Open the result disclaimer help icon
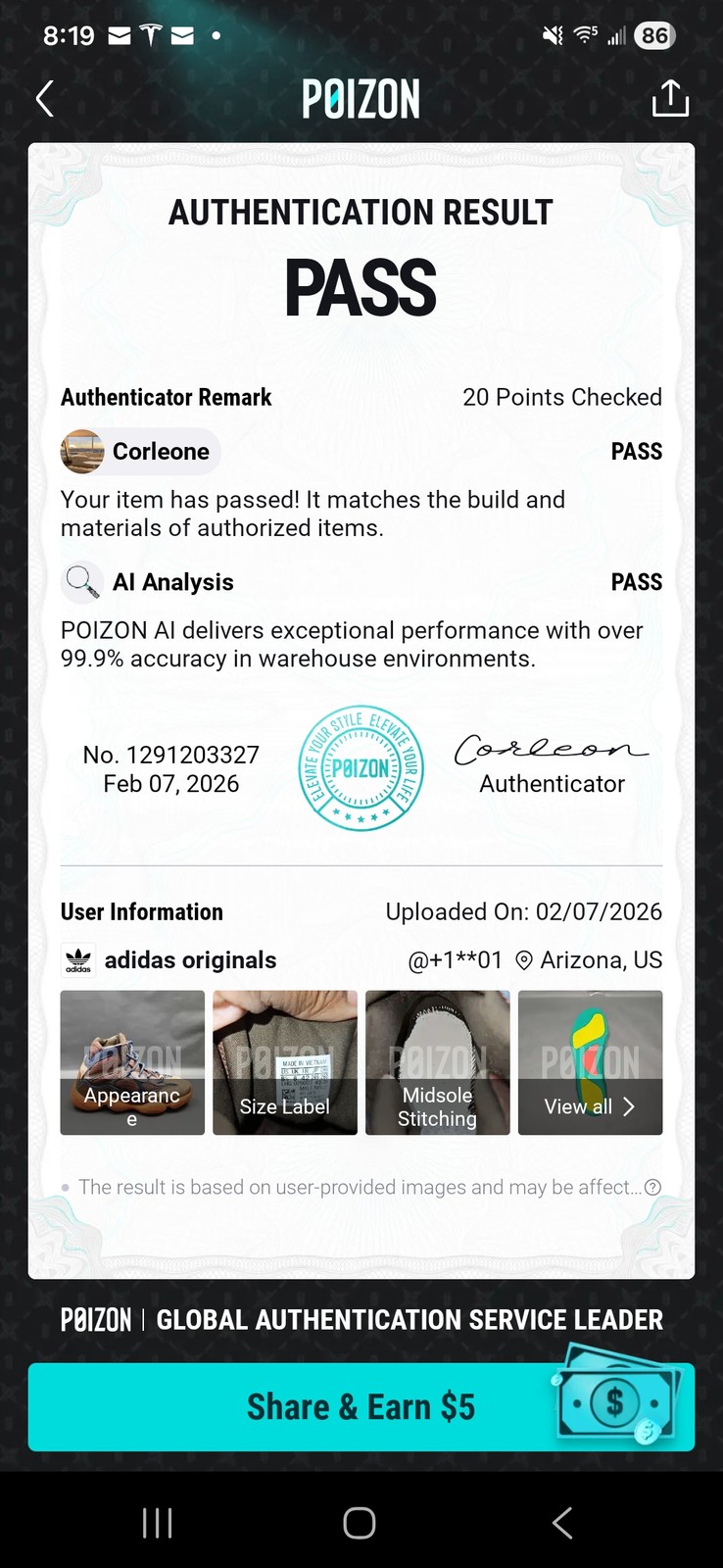The width and height of the screenshot is (723, 1568). tap(652, 1187)
